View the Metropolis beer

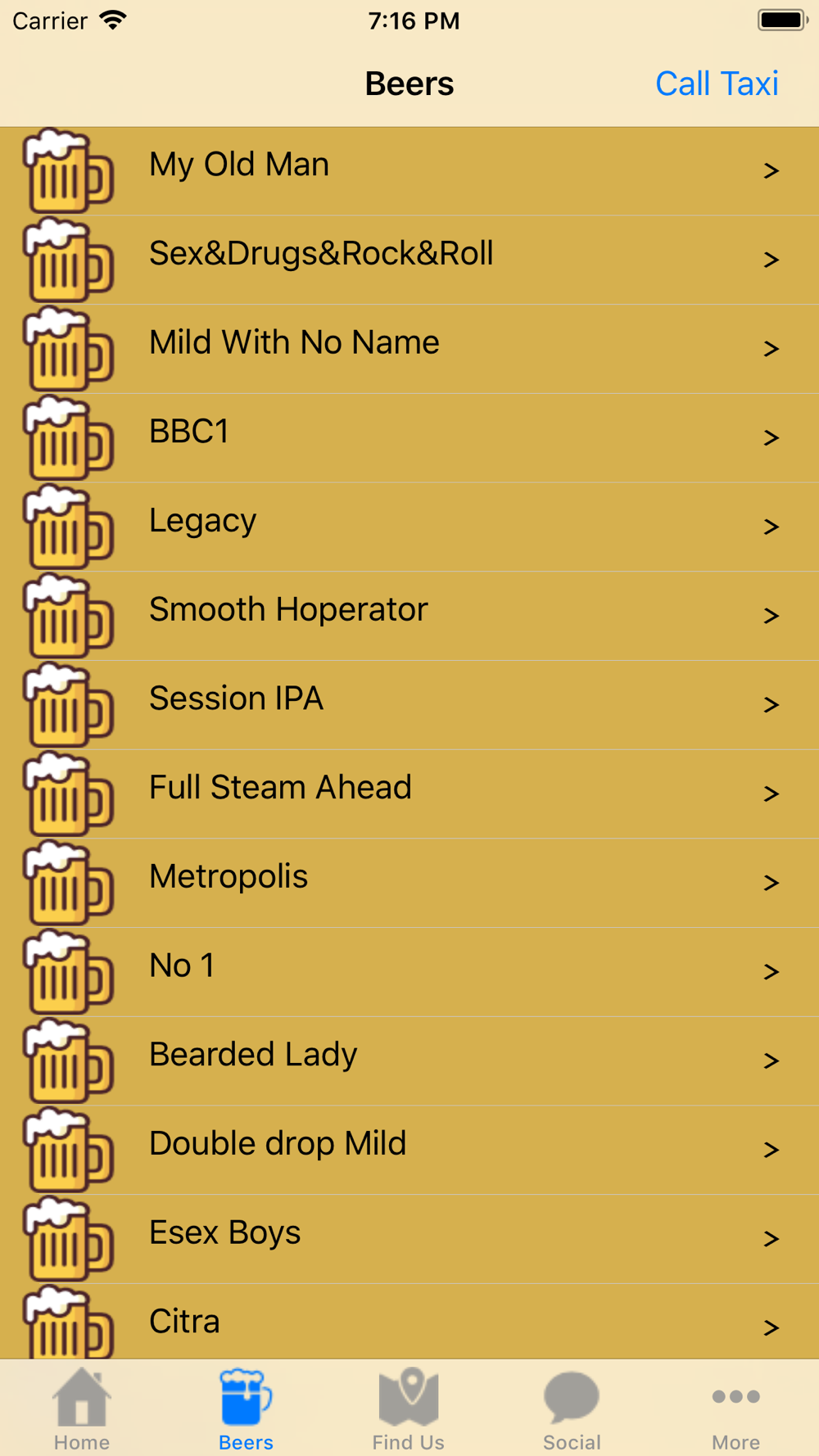(409, 883)
